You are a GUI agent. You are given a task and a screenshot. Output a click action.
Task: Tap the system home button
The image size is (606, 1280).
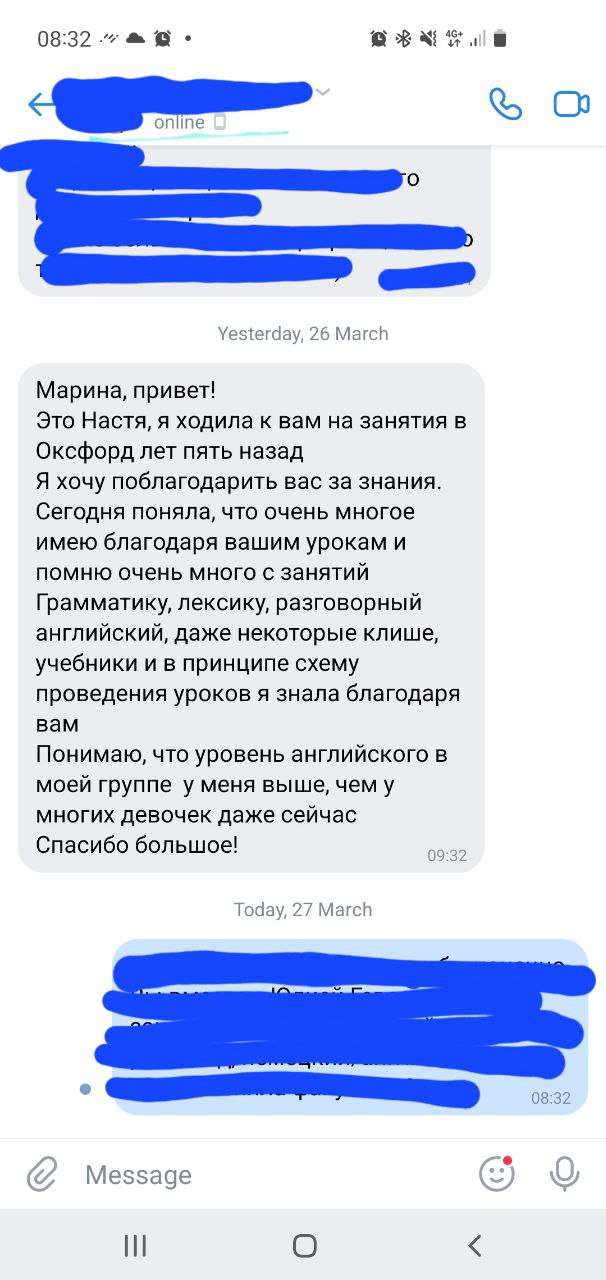coord(304,1245)
